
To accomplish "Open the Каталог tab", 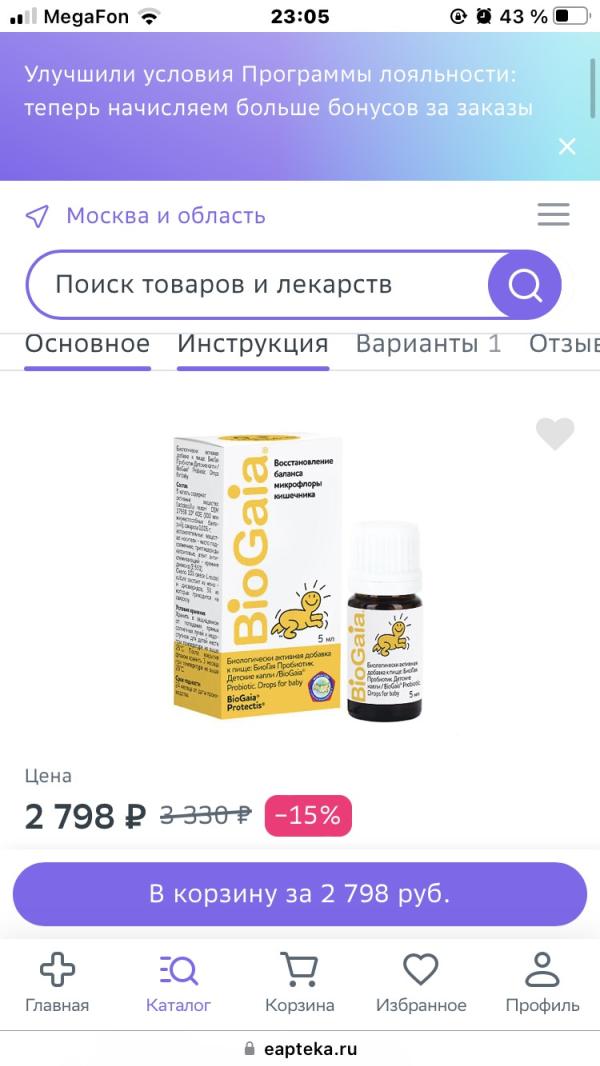I will point(179,982).
